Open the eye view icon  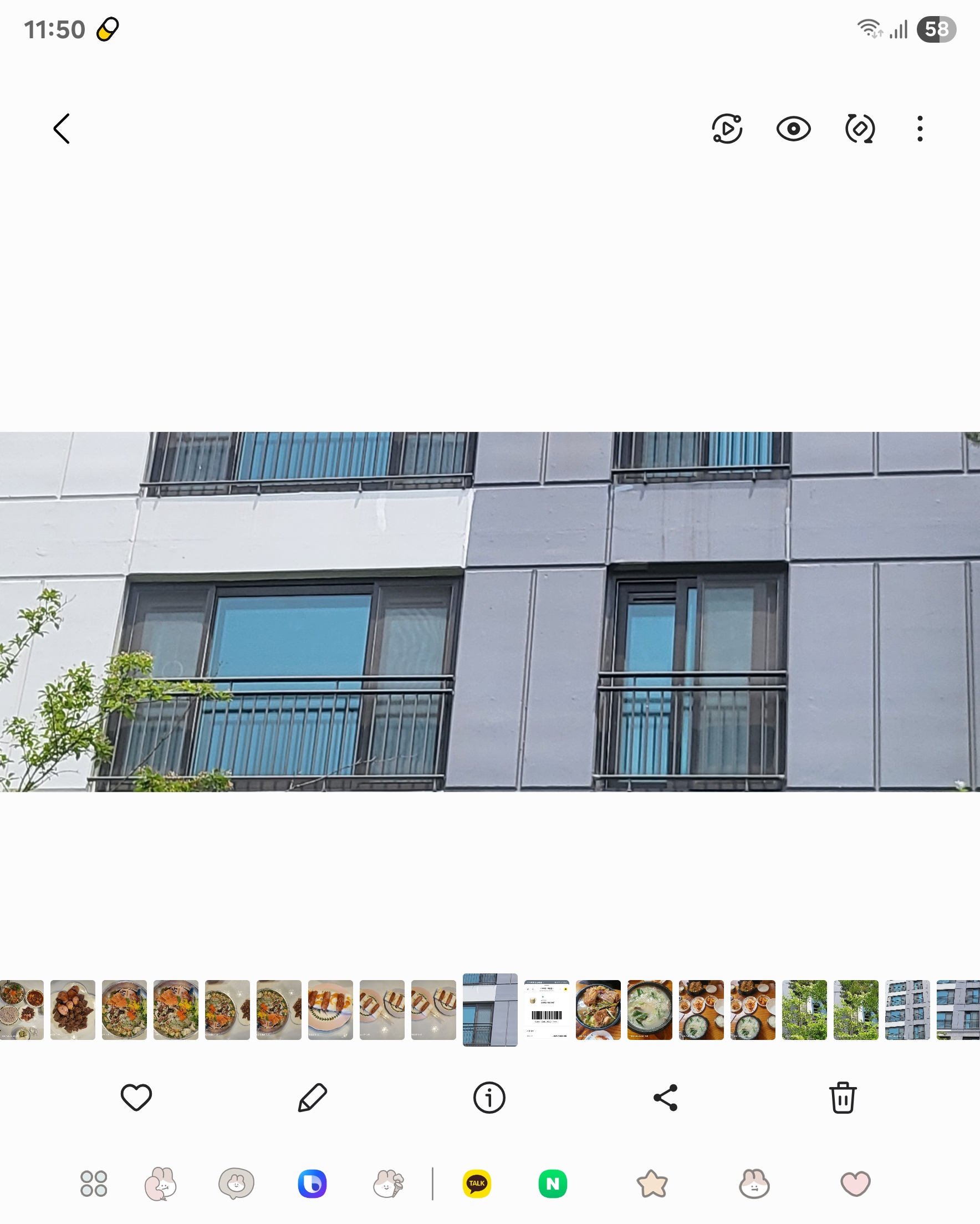click(793, 129)
